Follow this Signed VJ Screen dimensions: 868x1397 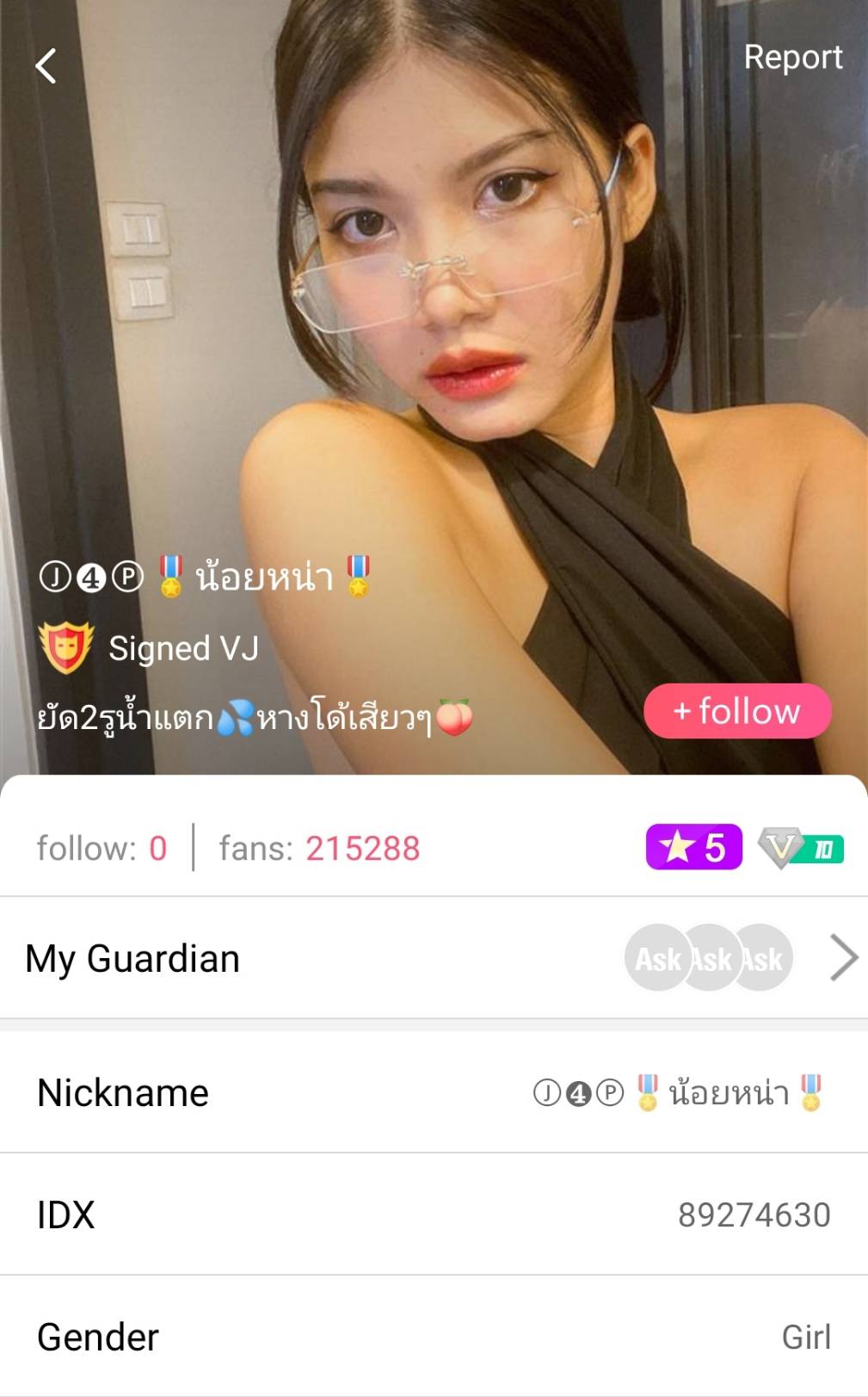pos(737,711)
